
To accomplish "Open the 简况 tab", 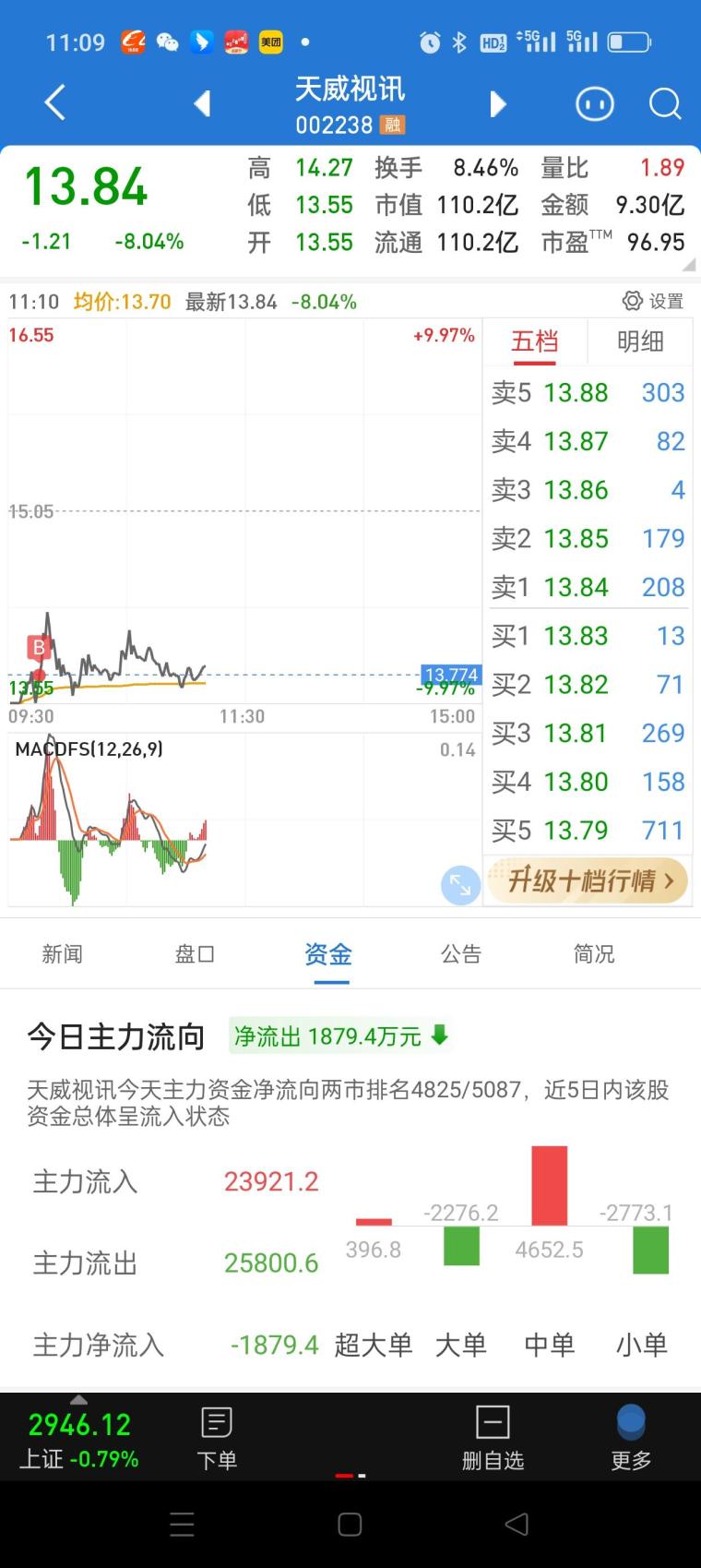I will (594, 953).
